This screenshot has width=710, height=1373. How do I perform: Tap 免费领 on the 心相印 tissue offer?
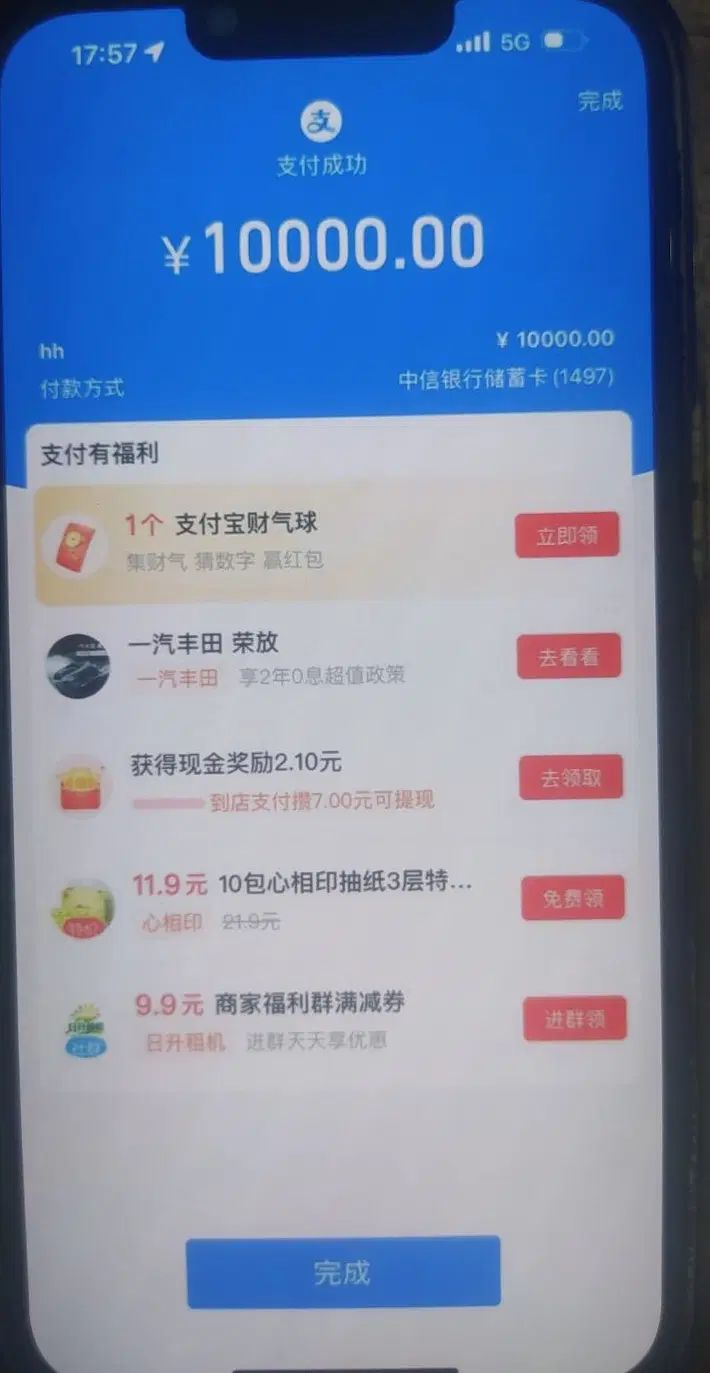[x=573, y=898]
